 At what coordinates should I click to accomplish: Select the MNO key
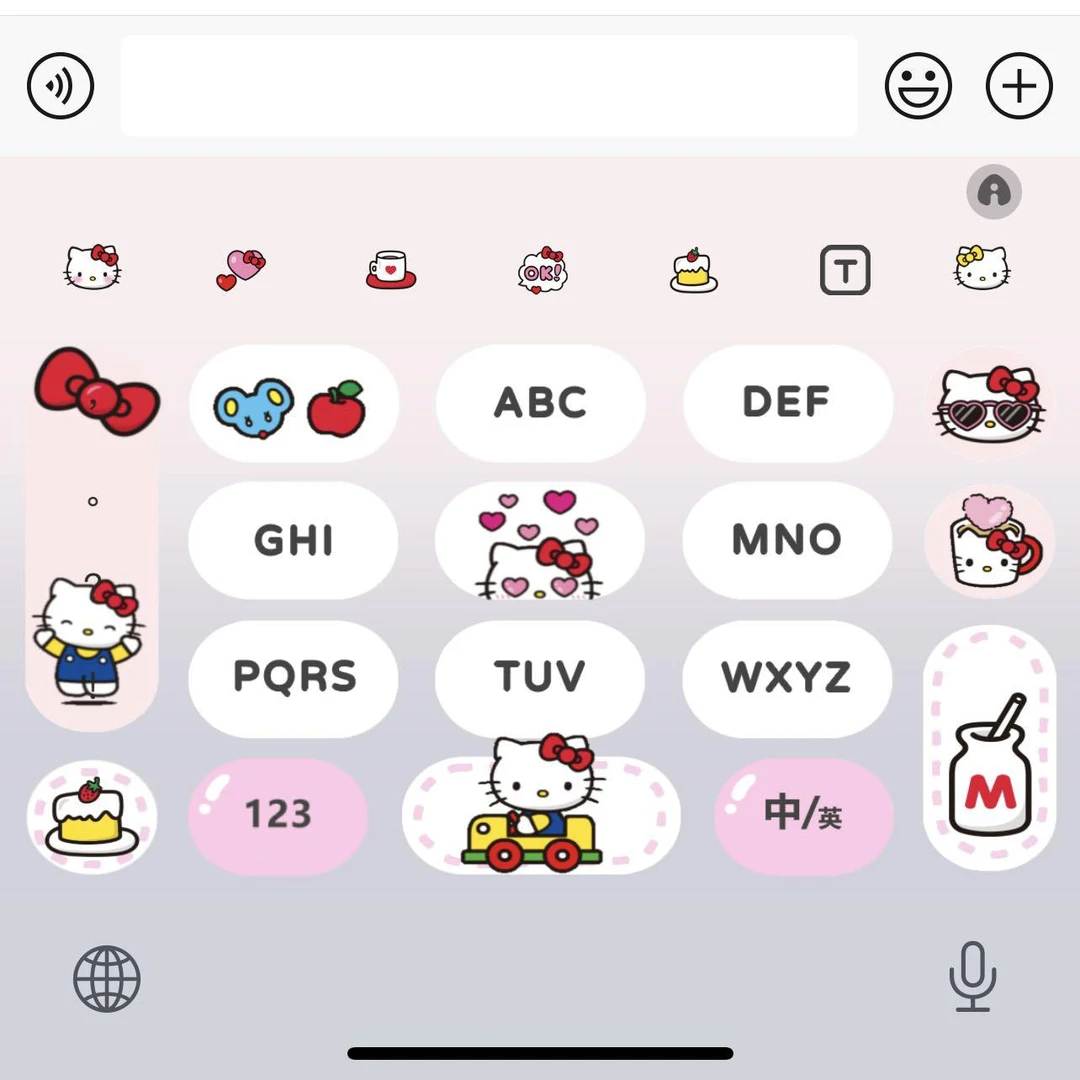coord(787,540)
